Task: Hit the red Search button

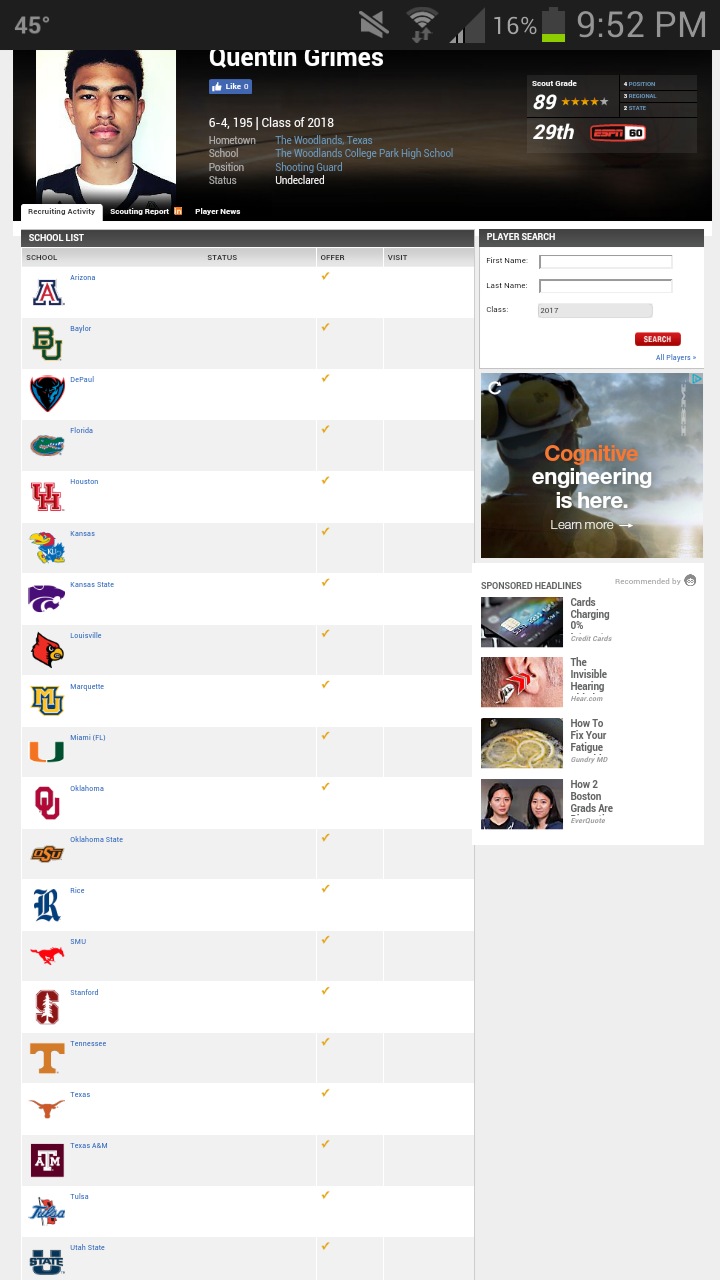Action: coord(657,339)
